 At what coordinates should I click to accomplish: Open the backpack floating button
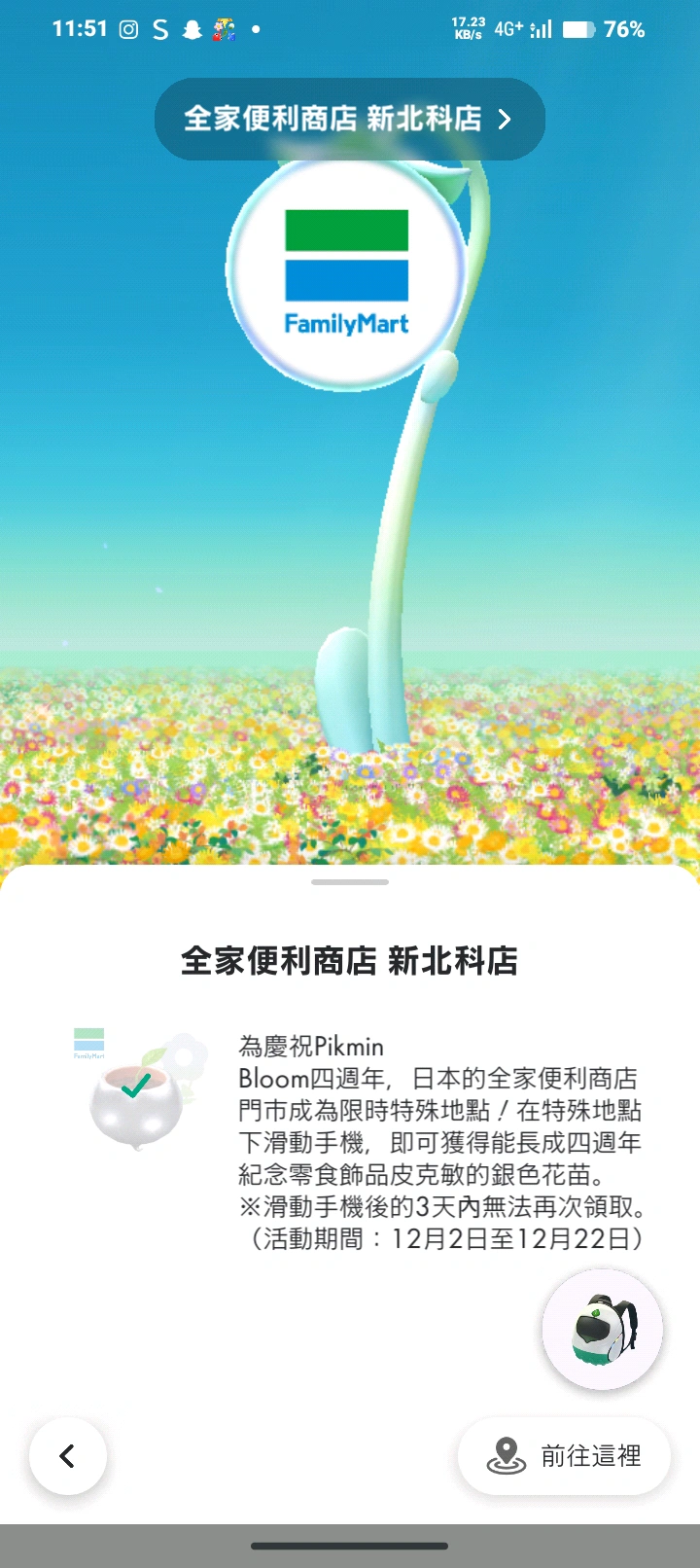point(603,1329)
